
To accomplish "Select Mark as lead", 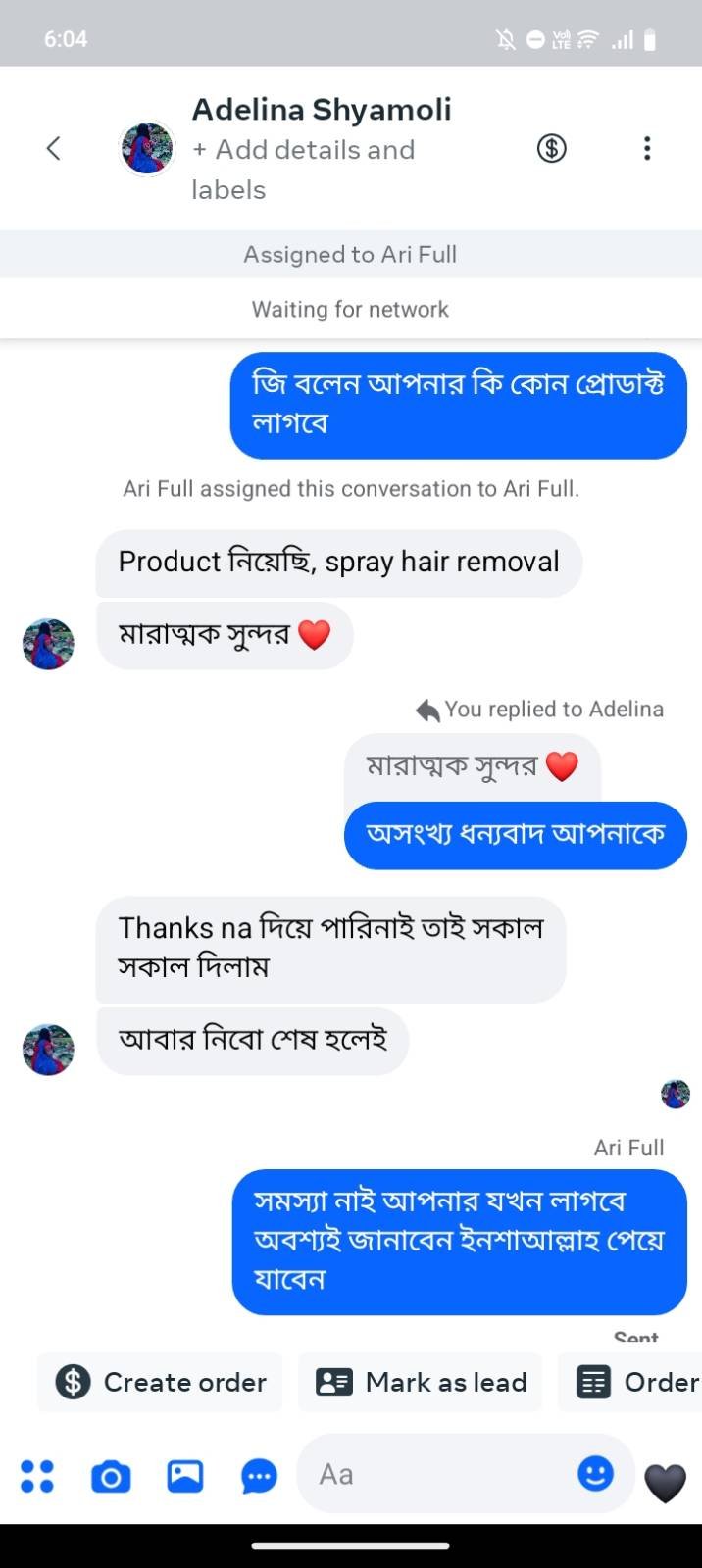I will [x=421, y=1382].
